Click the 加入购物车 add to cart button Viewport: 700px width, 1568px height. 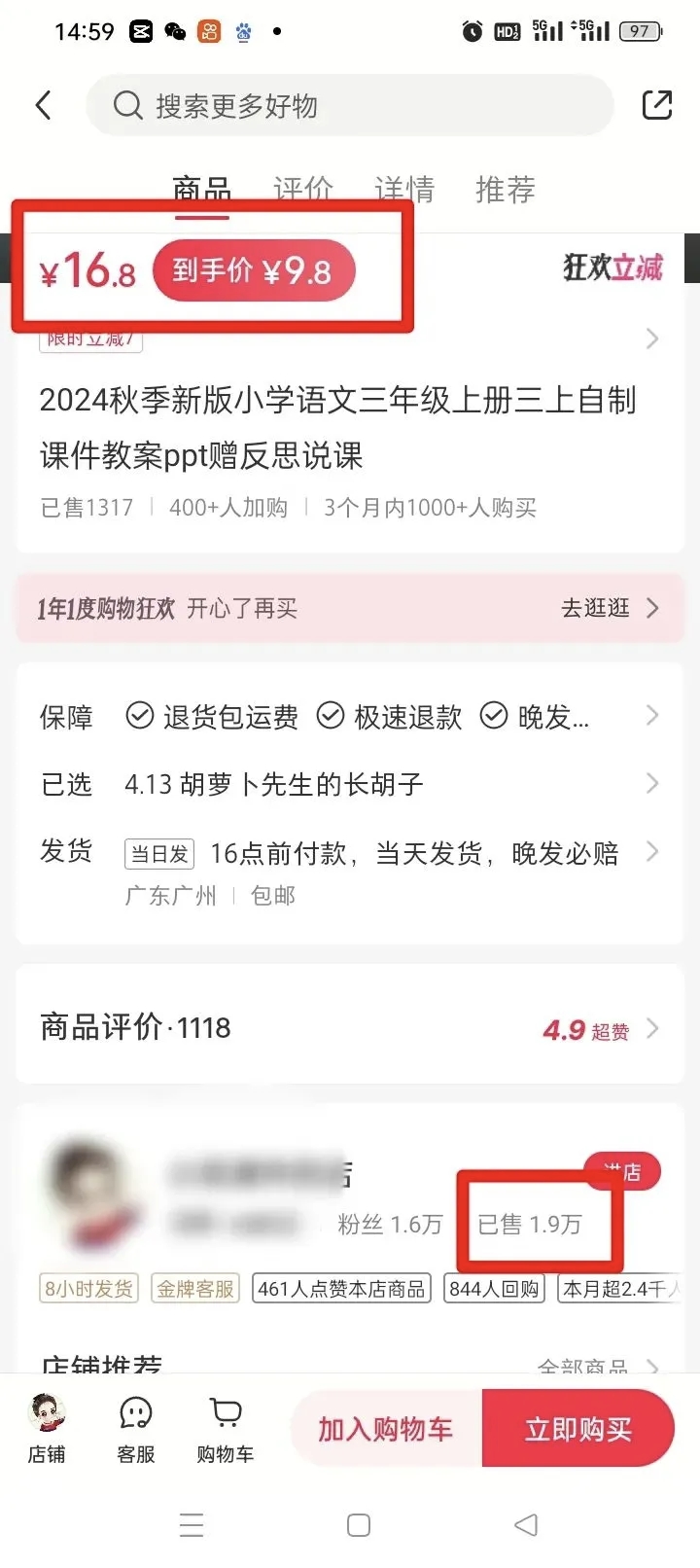click(x=379, y=1427)
